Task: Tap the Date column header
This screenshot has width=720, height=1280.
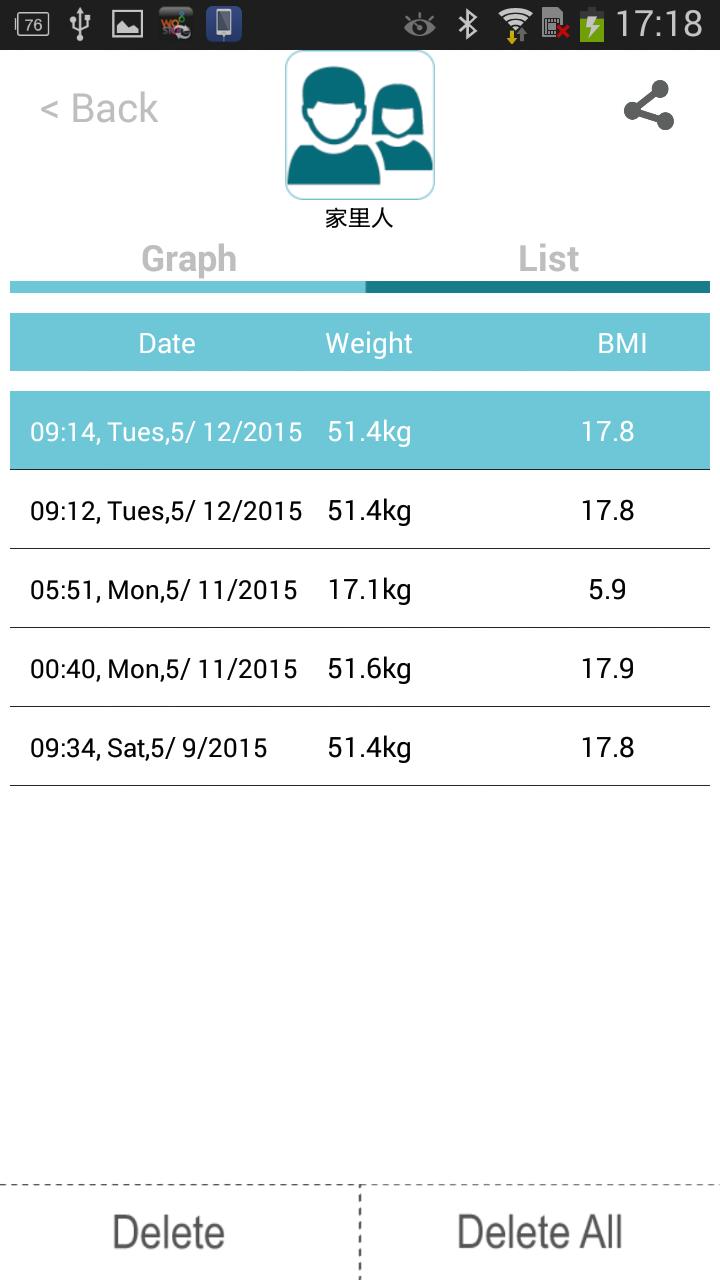Action: tap(166, 342)
